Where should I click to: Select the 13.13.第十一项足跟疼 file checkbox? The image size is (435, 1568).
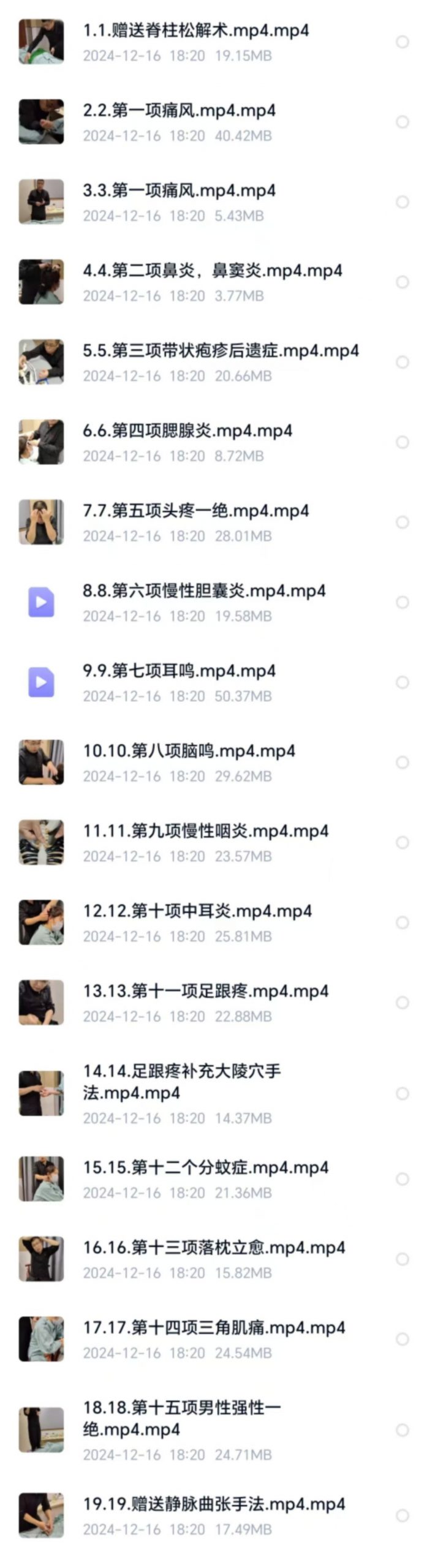tap(402, 1003)
